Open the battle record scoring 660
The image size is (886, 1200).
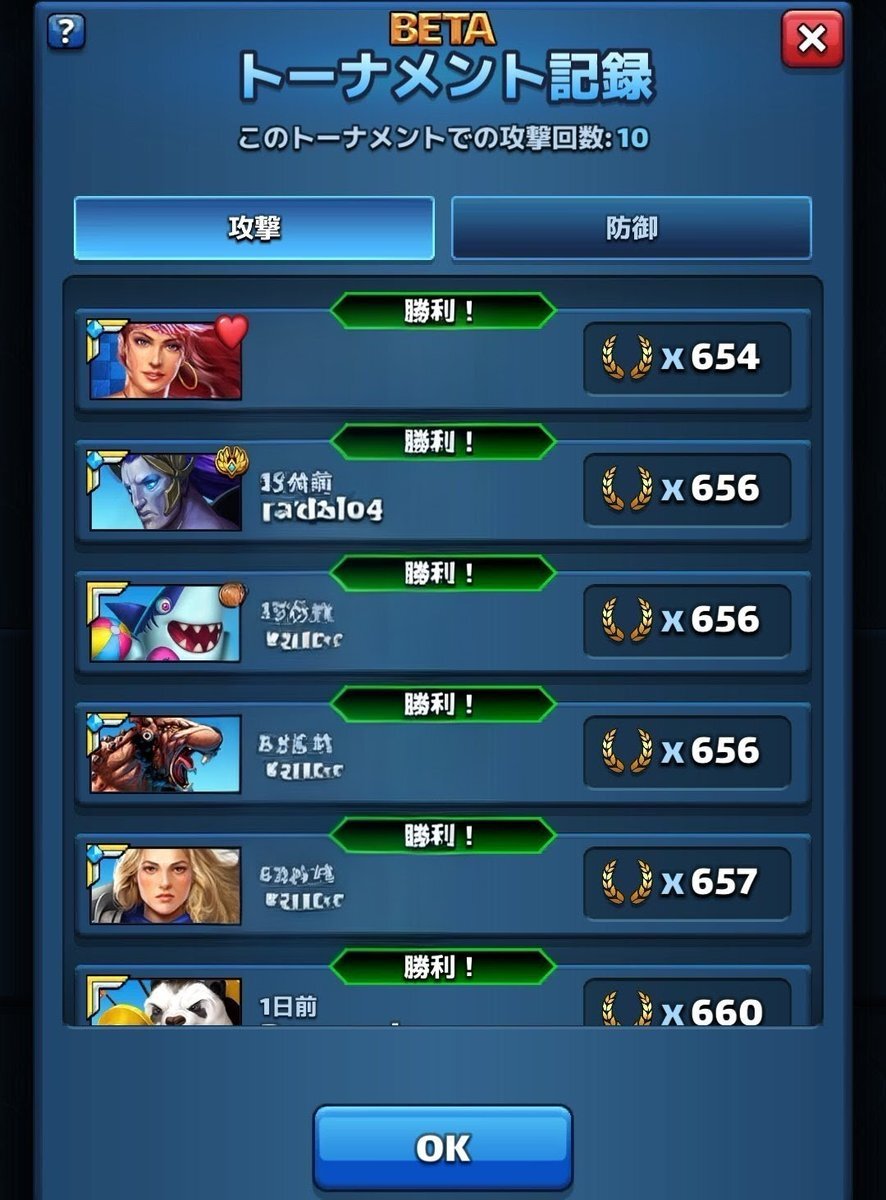[x=442, y=1003]
